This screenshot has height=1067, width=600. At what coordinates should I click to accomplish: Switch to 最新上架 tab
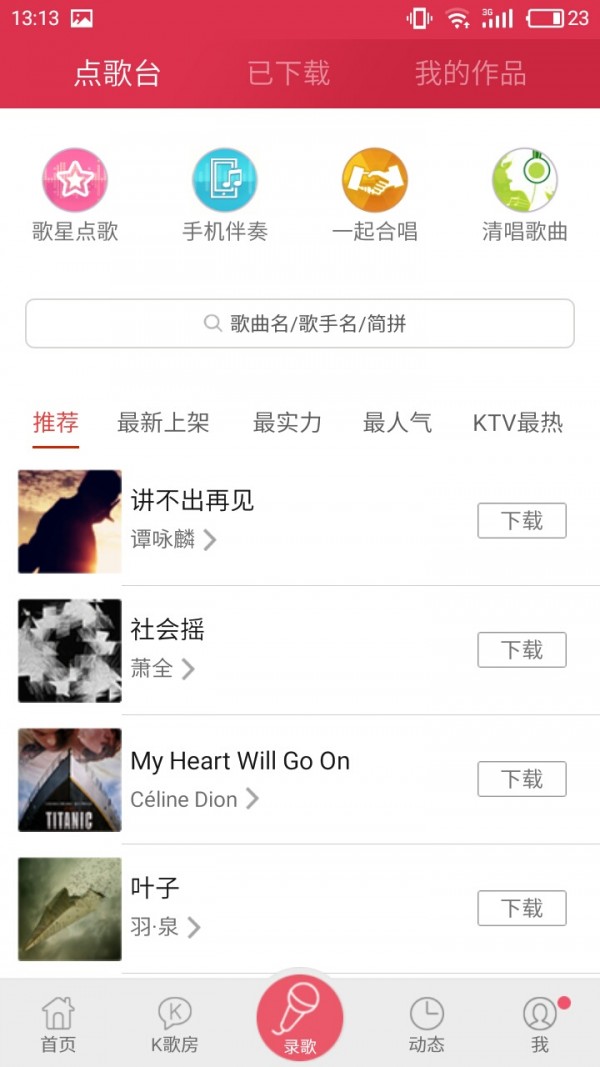click(x=163, y=422)
